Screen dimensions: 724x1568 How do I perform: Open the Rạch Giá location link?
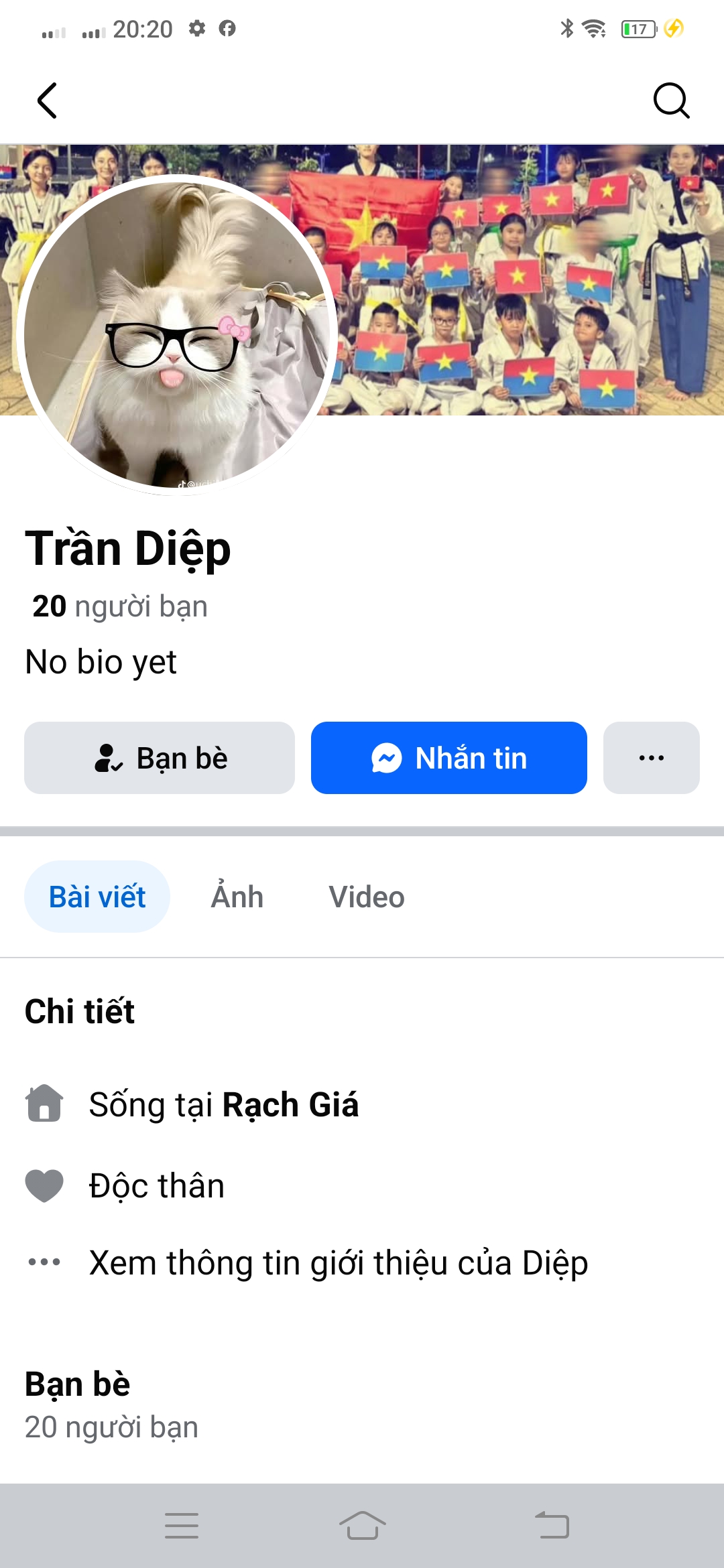pos(290,1104)
